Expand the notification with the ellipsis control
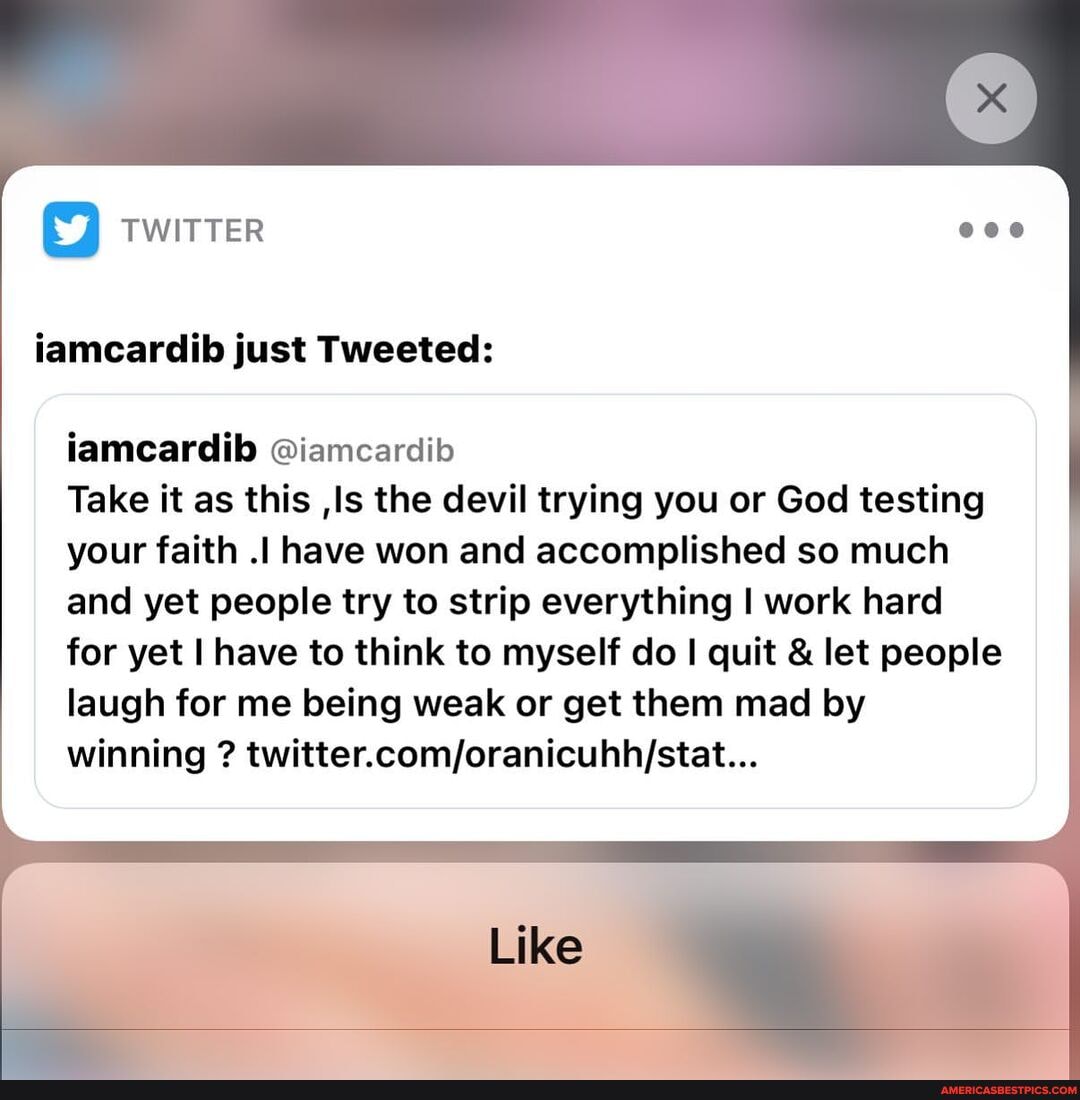1080x1100 pixels. 991,230
